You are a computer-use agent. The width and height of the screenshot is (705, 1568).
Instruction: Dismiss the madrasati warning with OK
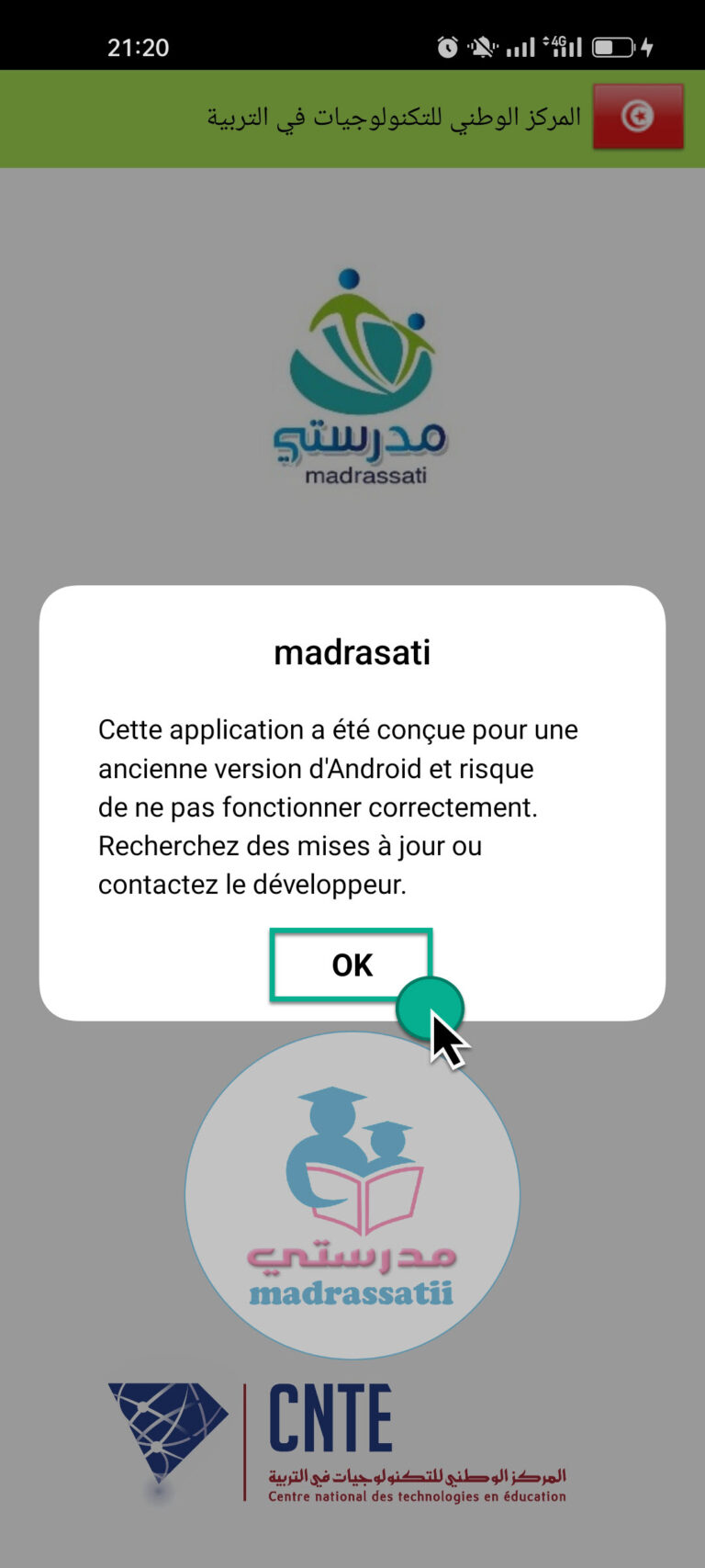point(351,964)
